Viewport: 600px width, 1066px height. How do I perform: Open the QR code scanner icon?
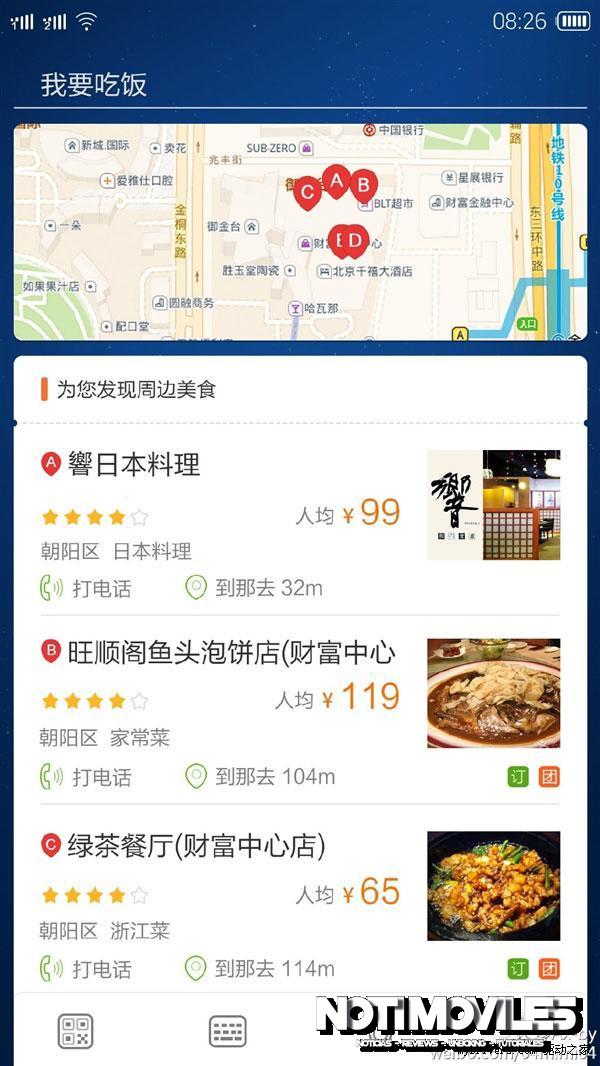76,1031
